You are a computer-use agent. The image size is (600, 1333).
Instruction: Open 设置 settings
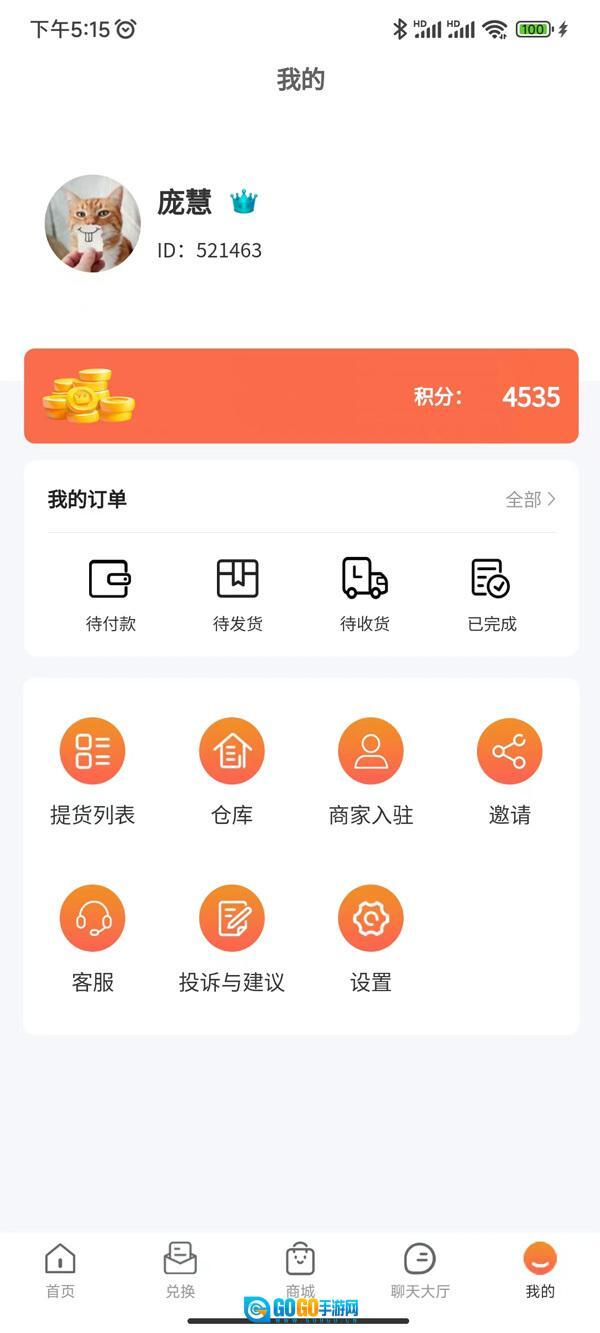[371, 937]
